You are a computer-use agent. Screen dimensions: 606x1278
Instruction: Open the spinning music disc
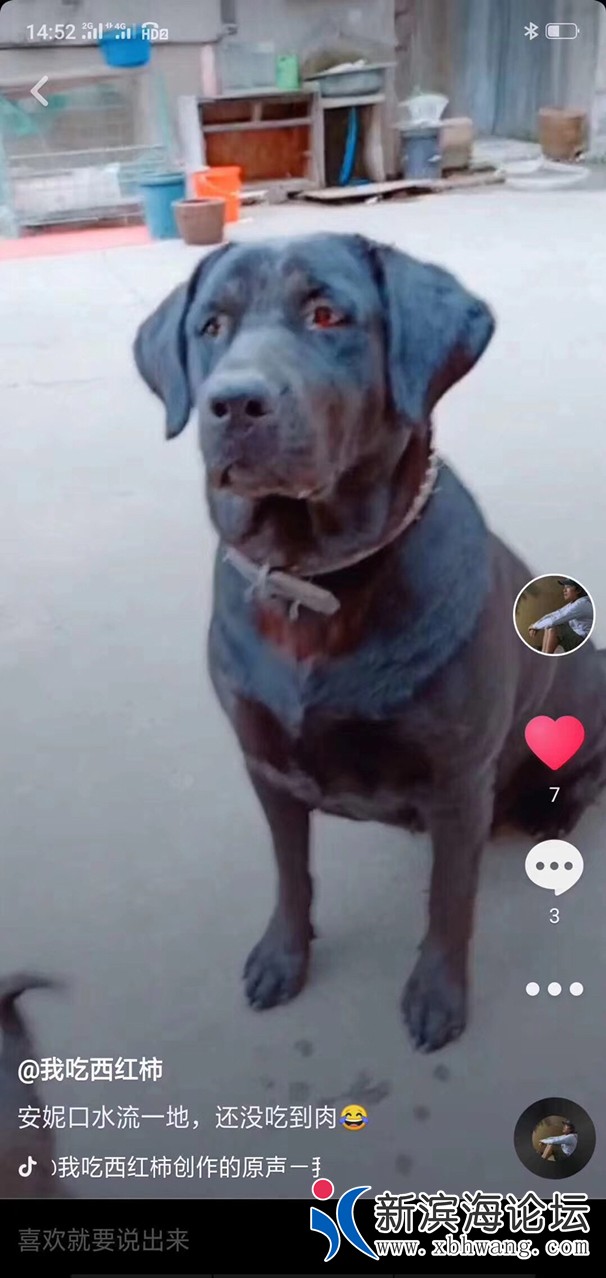click(x=554, y=1138)
